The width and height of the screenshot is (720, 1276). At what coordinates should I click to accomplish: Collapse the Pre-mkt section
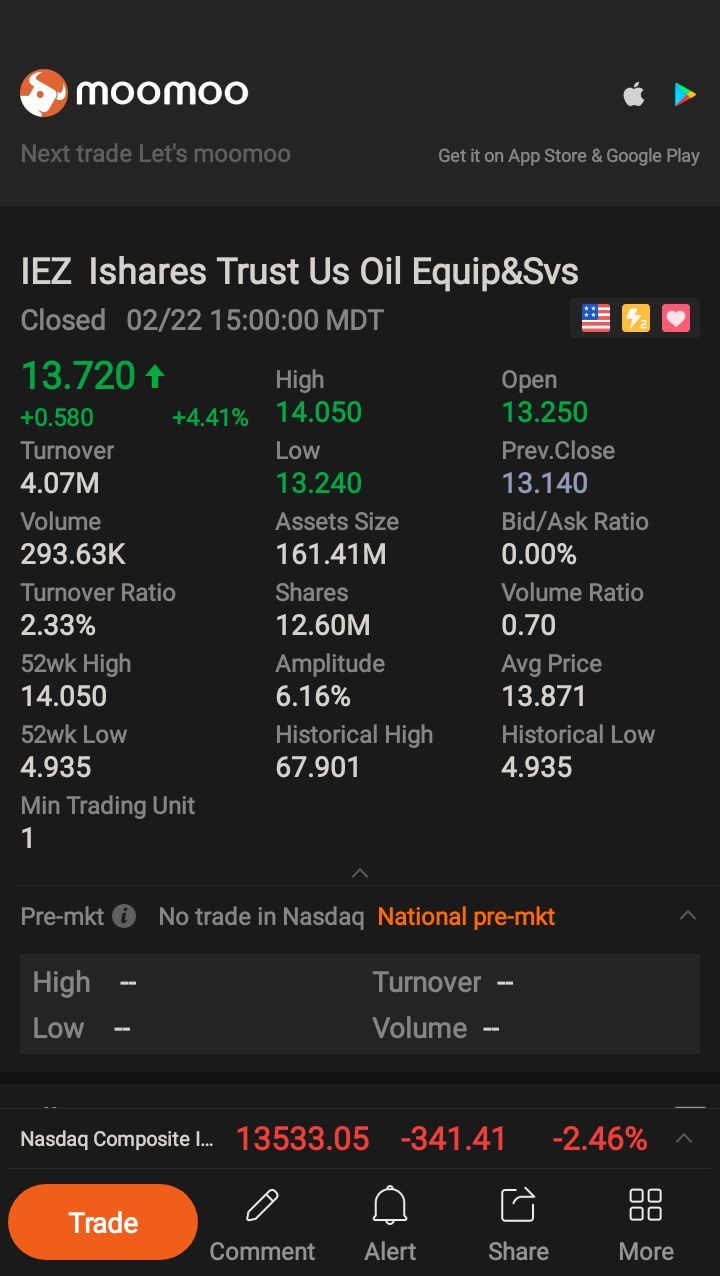pos(688,915)
